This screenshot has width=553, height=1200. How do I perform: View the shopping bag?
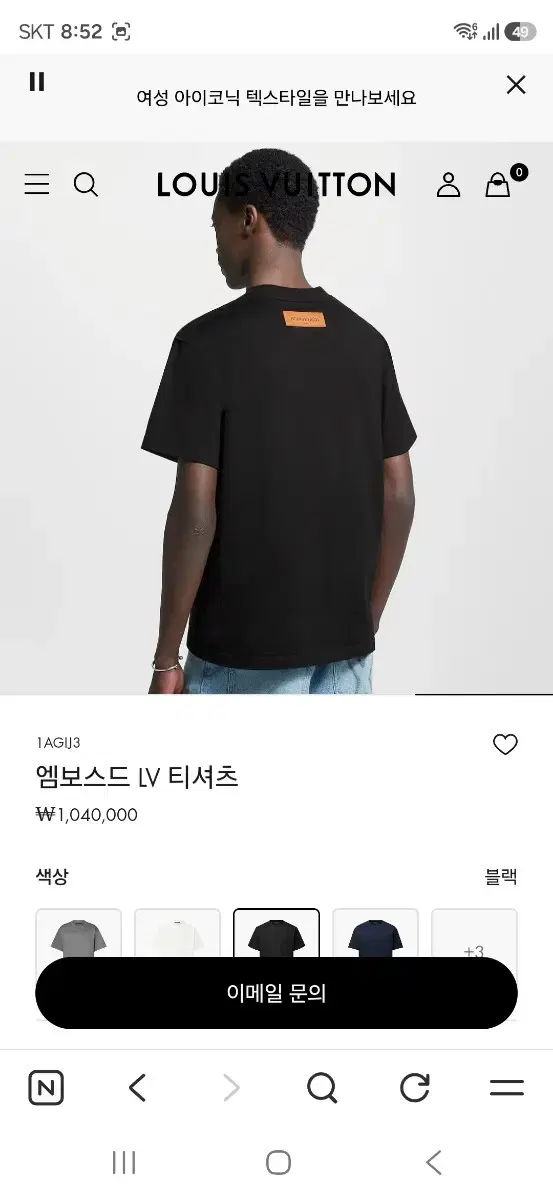pos(498,184)
